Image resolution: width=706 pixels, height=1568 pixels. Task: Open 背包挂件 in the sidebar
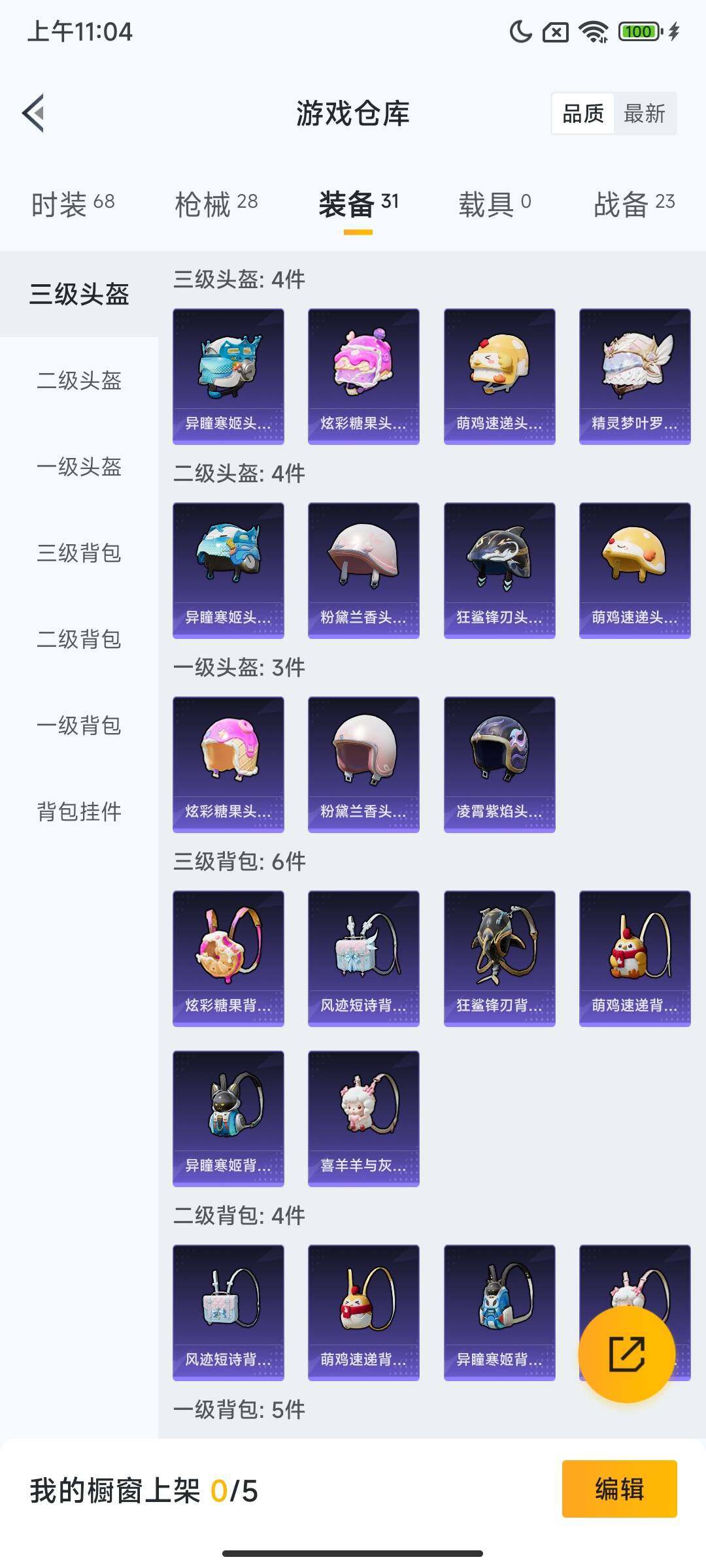pos(79,811)
